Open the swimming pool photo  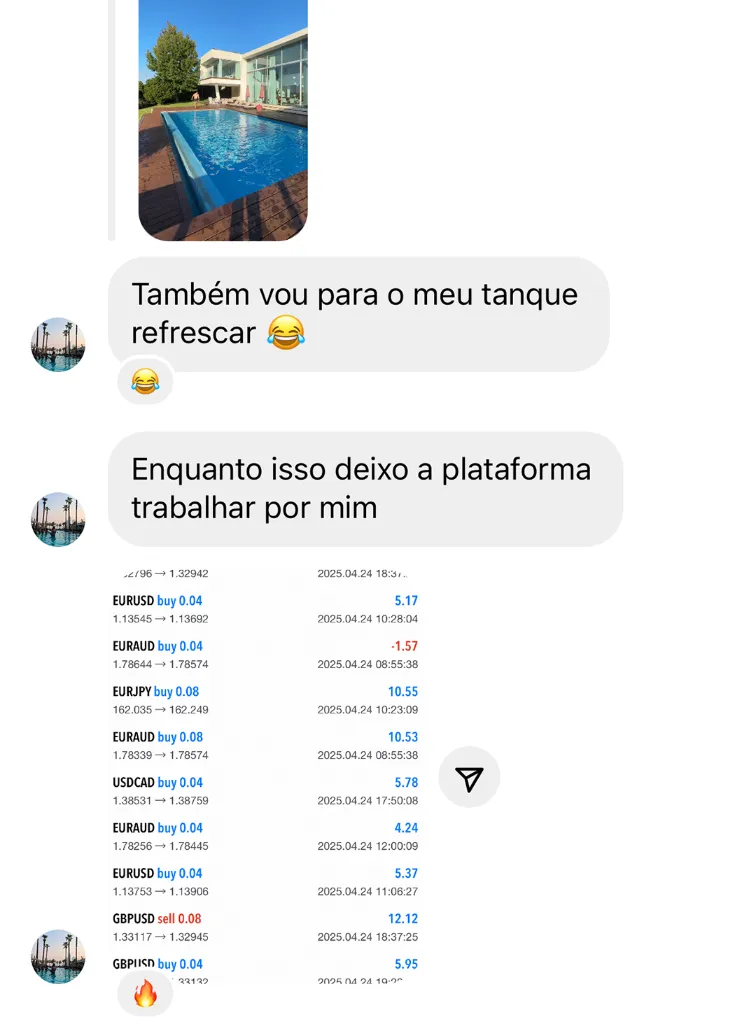[x=222, y=120]
